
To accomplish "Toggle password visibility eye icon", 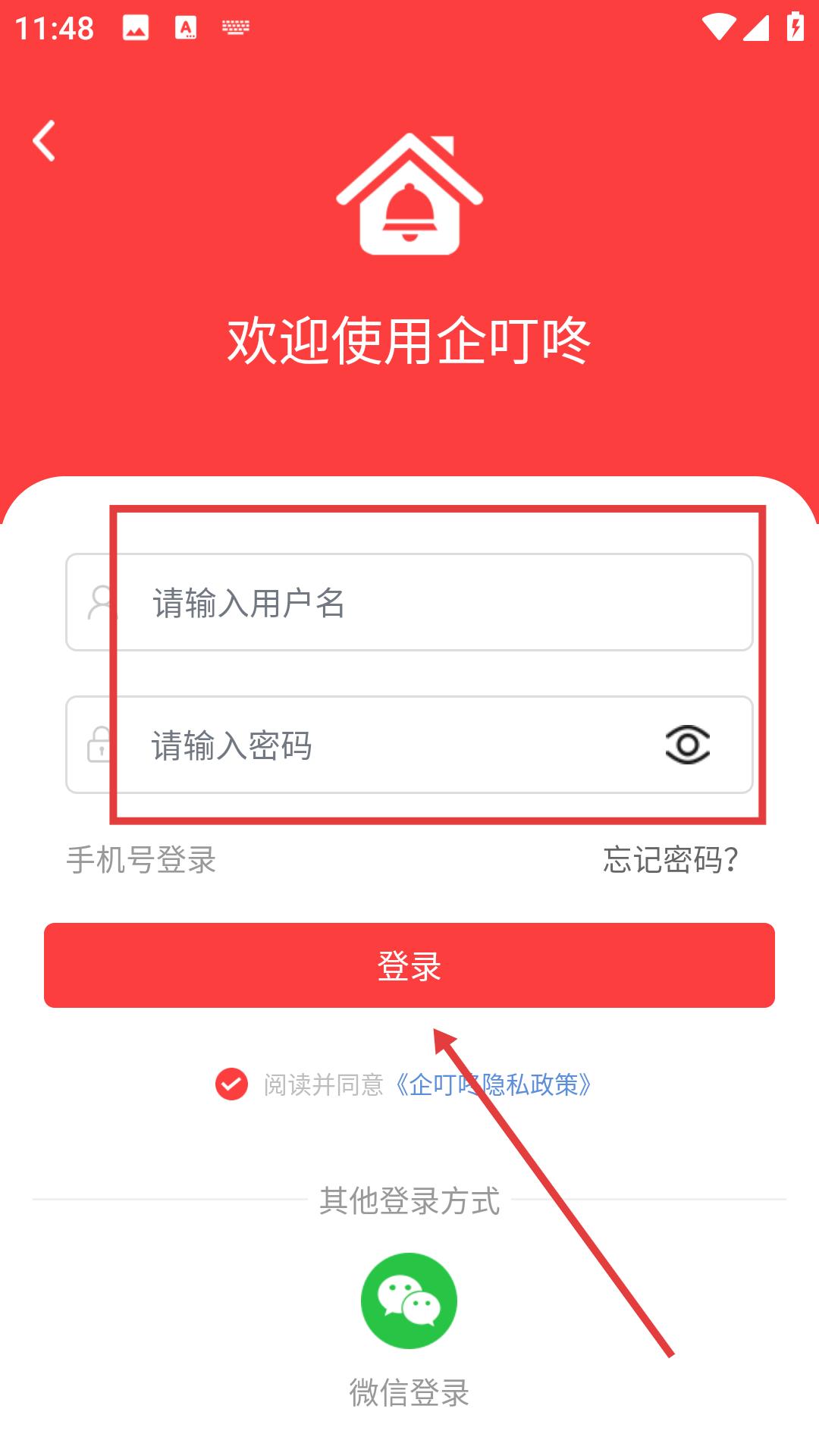I will point(687,745).
